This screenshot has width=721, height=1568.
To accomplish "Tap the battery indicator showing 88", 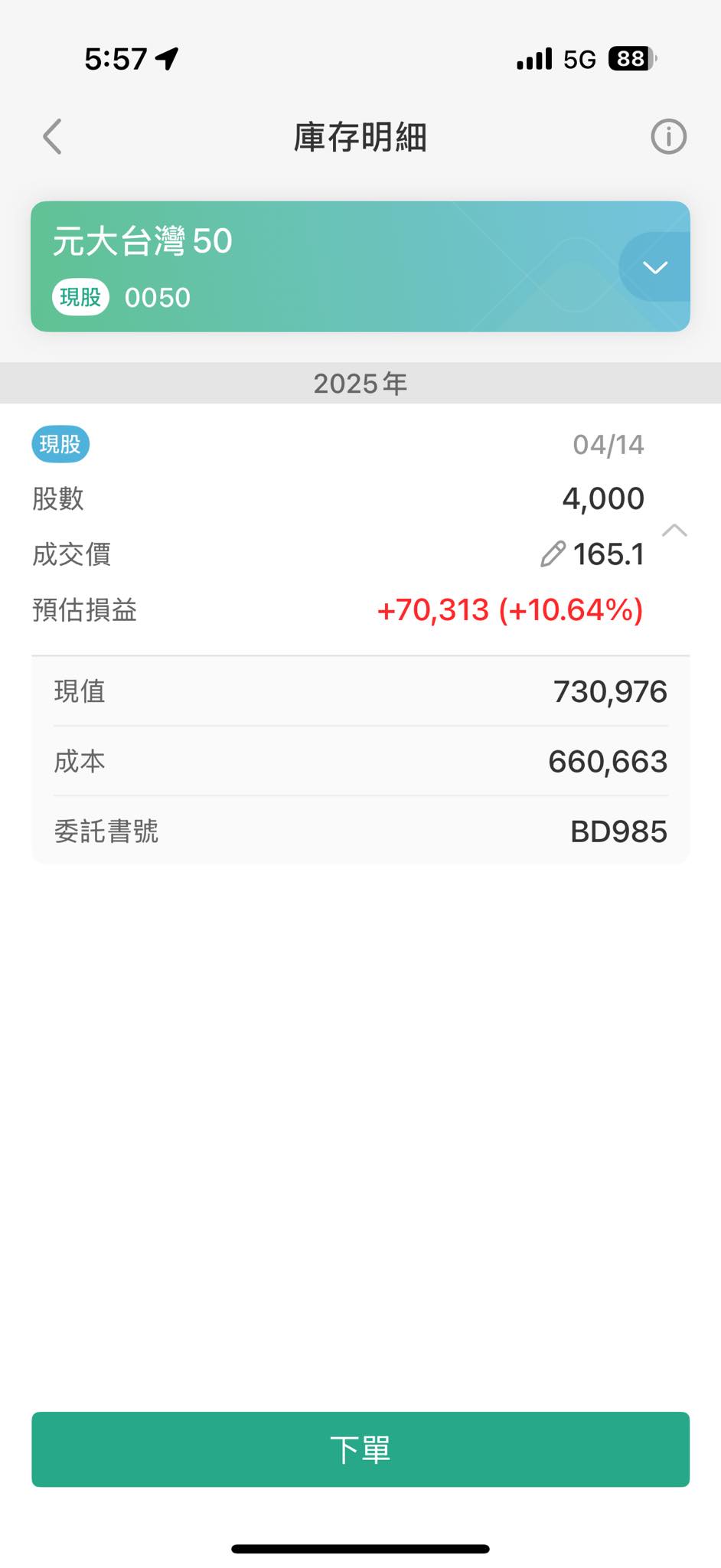I will pyautogui.click(x=628, y=58).
